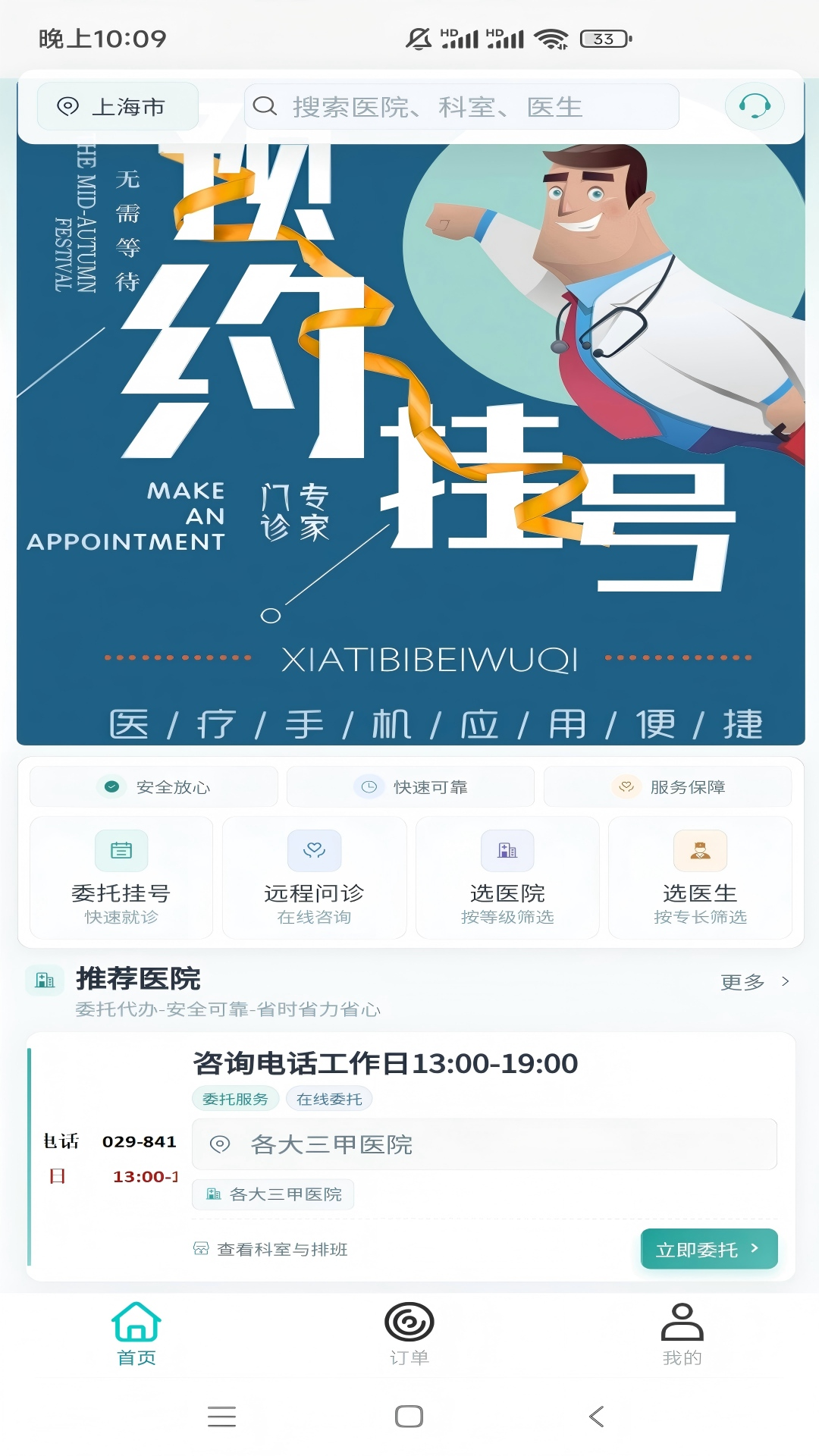The width and height of the screenshot is (819, 1456).
Task: Toggle the 快速可靠 badge
Action: (x=409, y=786)
